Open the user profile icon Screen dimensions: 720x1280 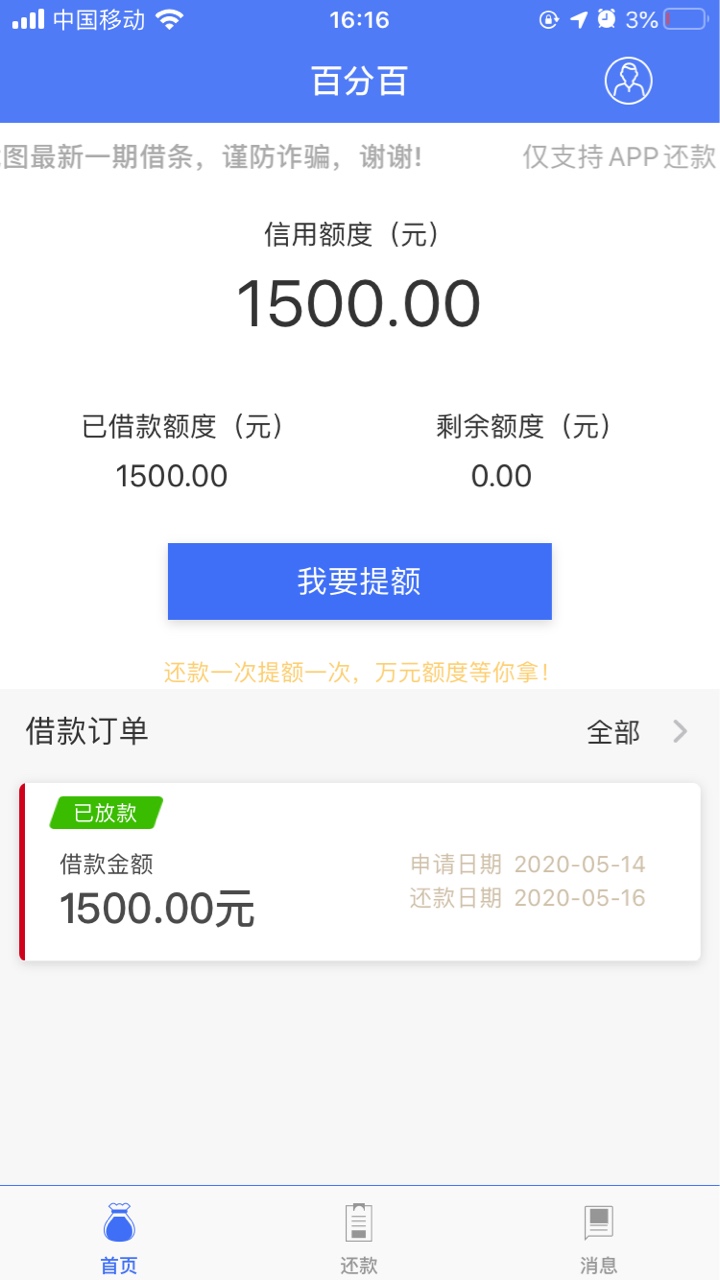(628, 81)
